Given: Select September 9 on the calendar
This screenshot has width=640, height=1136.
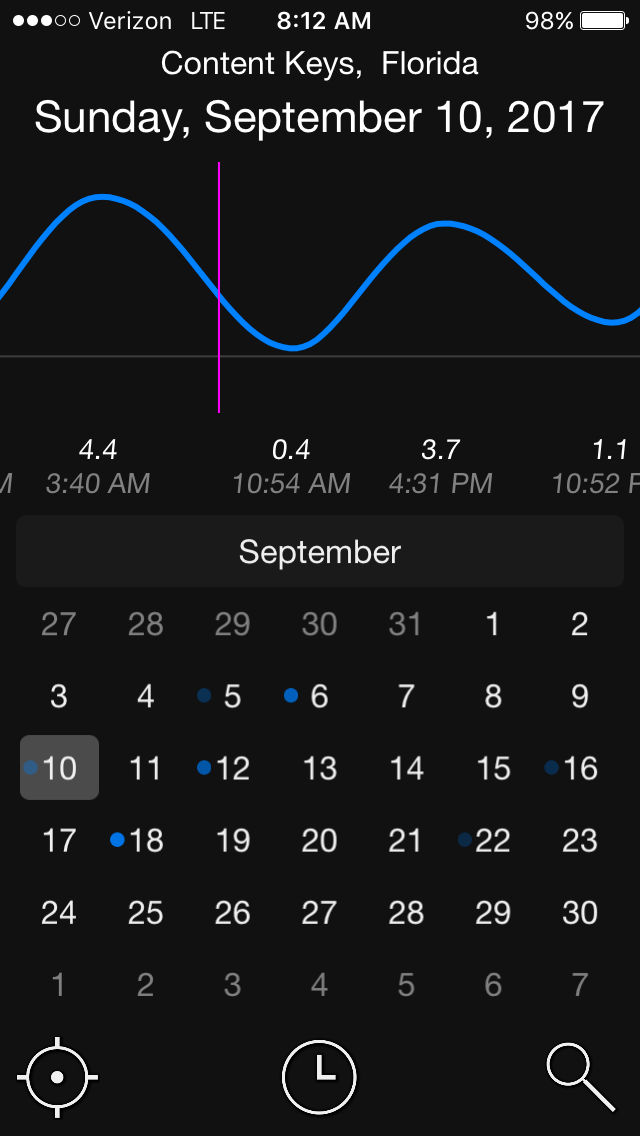Looking at the screenshot, I should (x=579, y=696).
